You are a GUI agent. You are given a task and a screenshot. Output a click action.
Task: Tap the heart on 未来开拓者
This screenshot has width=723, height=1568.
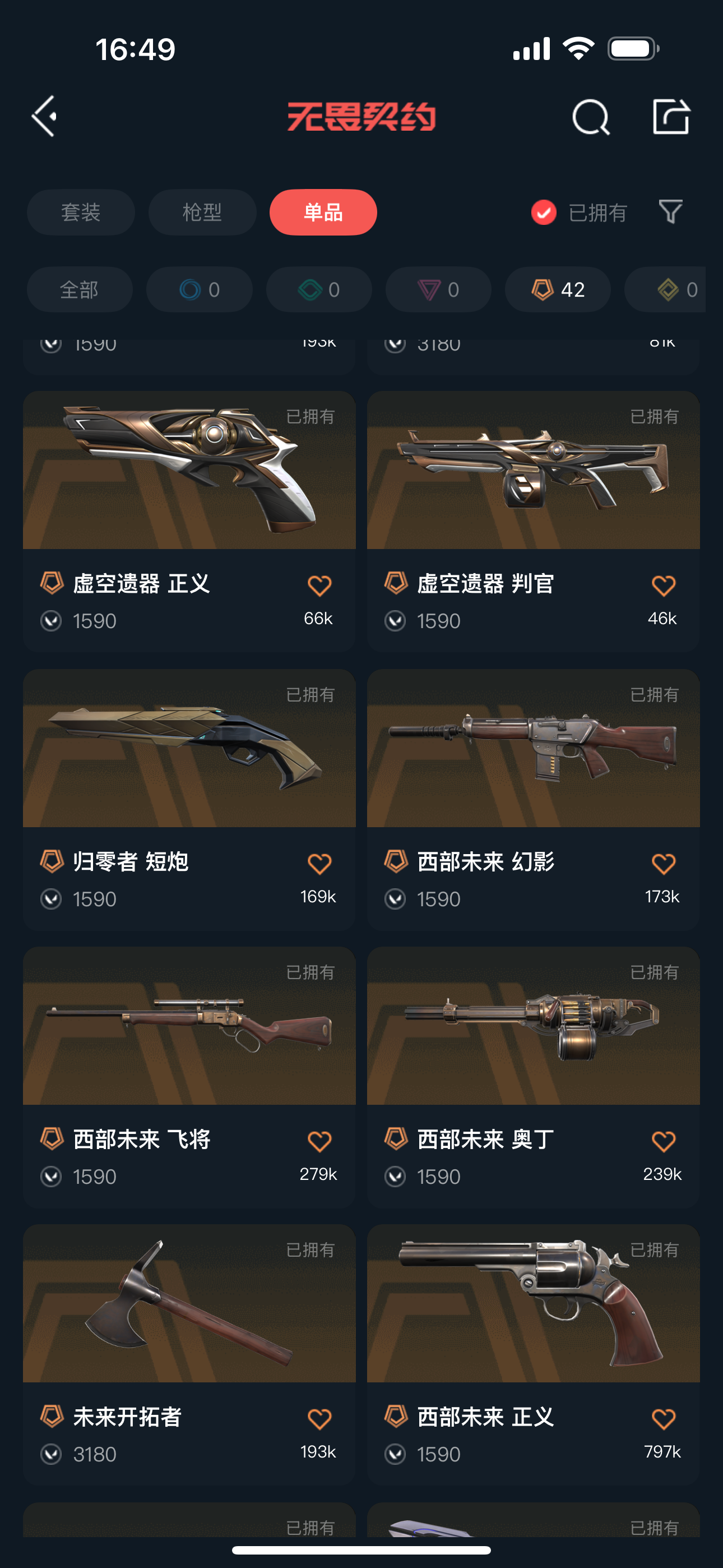319,1419
